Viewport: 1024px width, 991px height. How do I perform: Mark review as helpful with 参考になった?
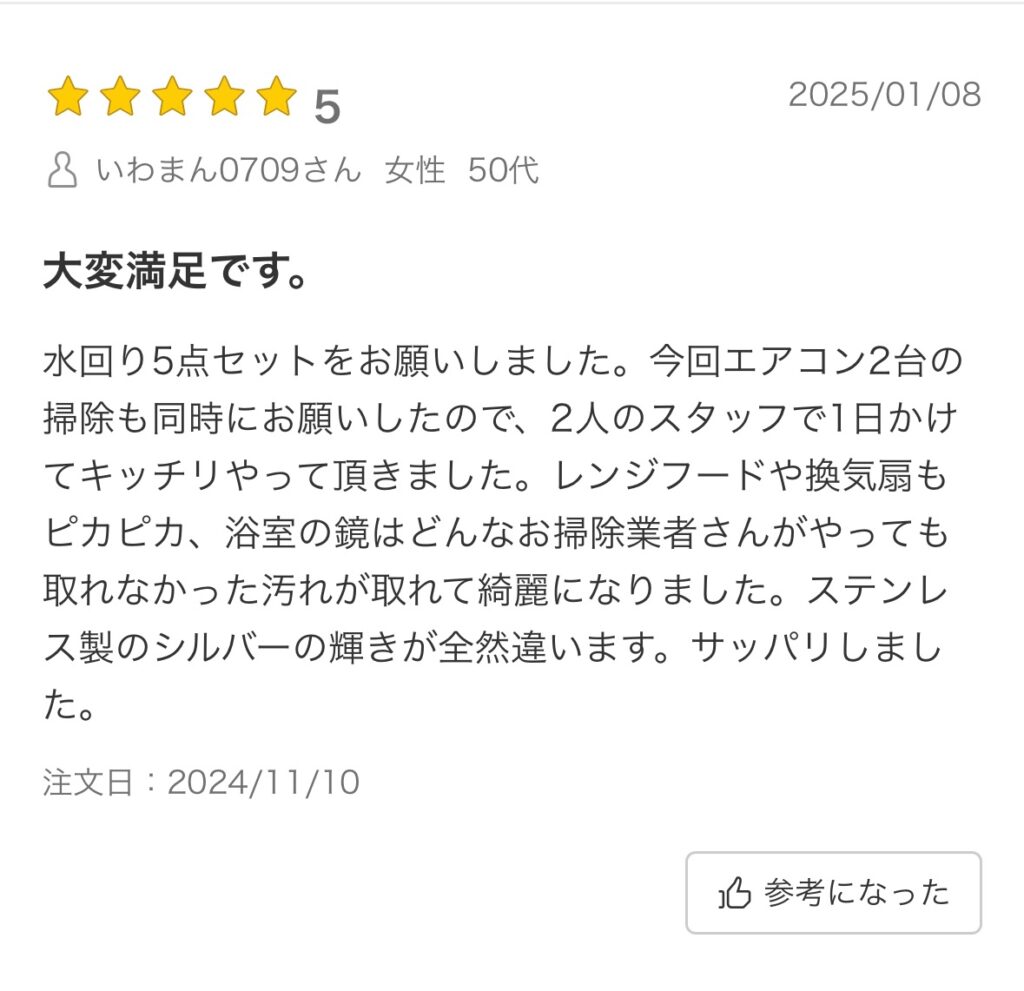click(x=833, y=893)
